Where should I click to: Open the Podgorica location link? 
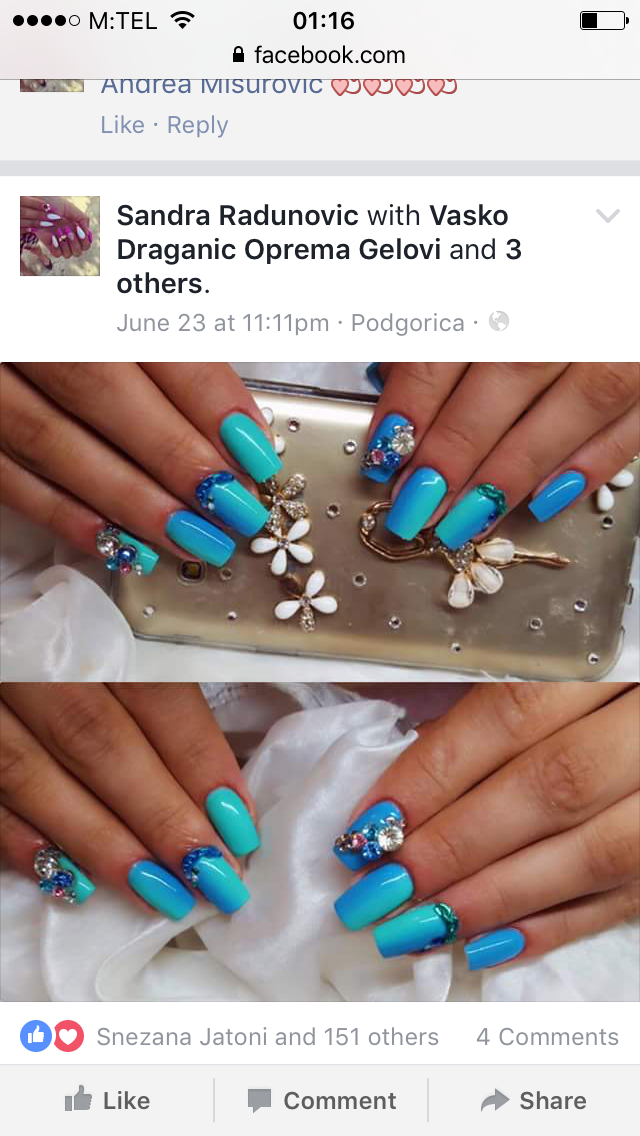point(407,322)
